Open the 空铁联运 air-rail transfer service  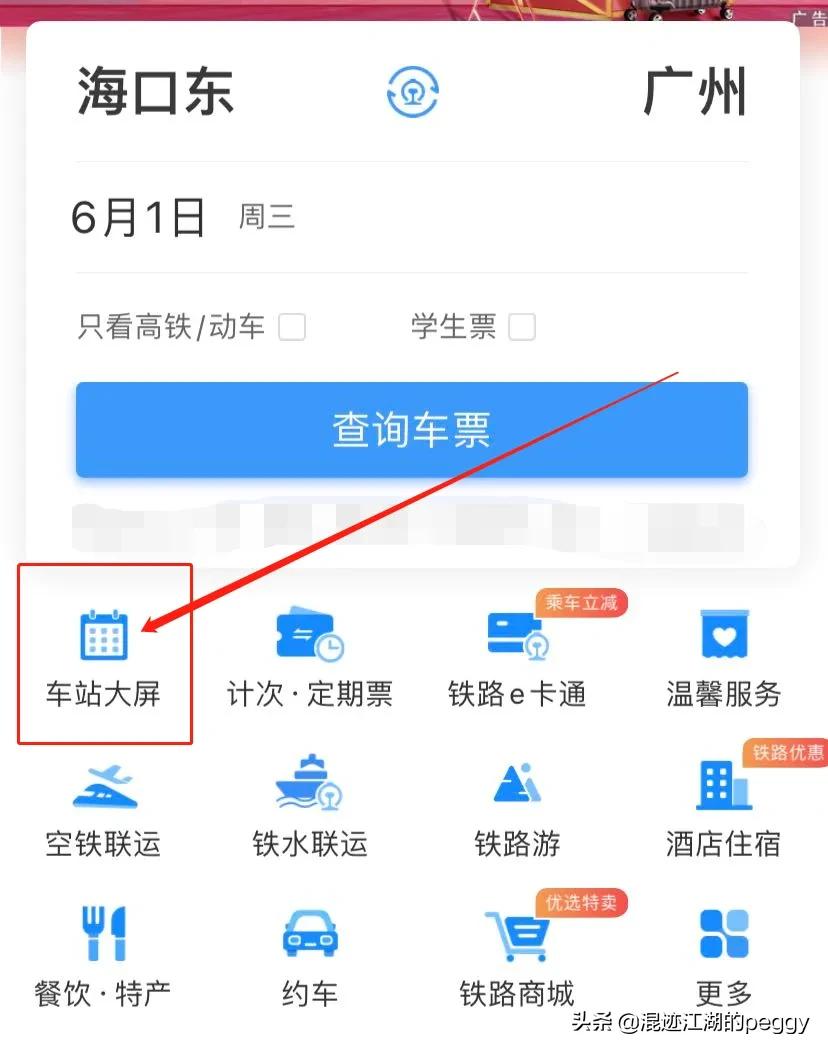click(x=103, y=800)
